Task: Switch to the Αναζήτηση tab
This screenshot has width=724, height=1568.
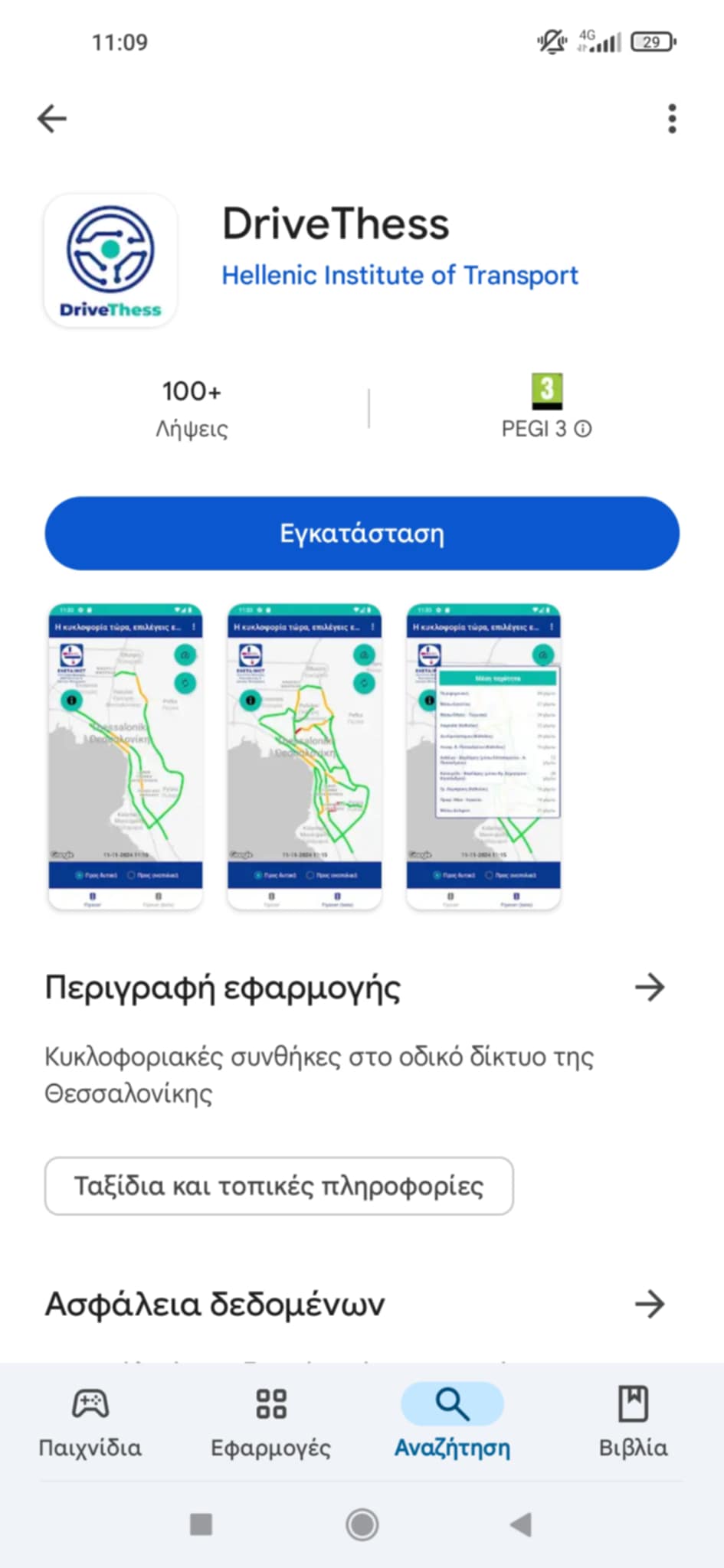Action: click(x=452, y=1422)
